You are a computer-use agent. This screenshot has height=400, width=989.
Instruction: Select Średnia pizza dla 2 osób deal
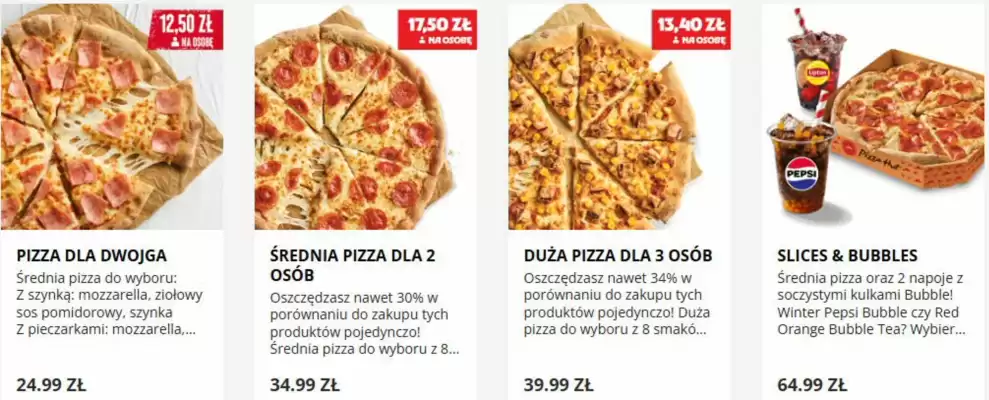point(353,264)
